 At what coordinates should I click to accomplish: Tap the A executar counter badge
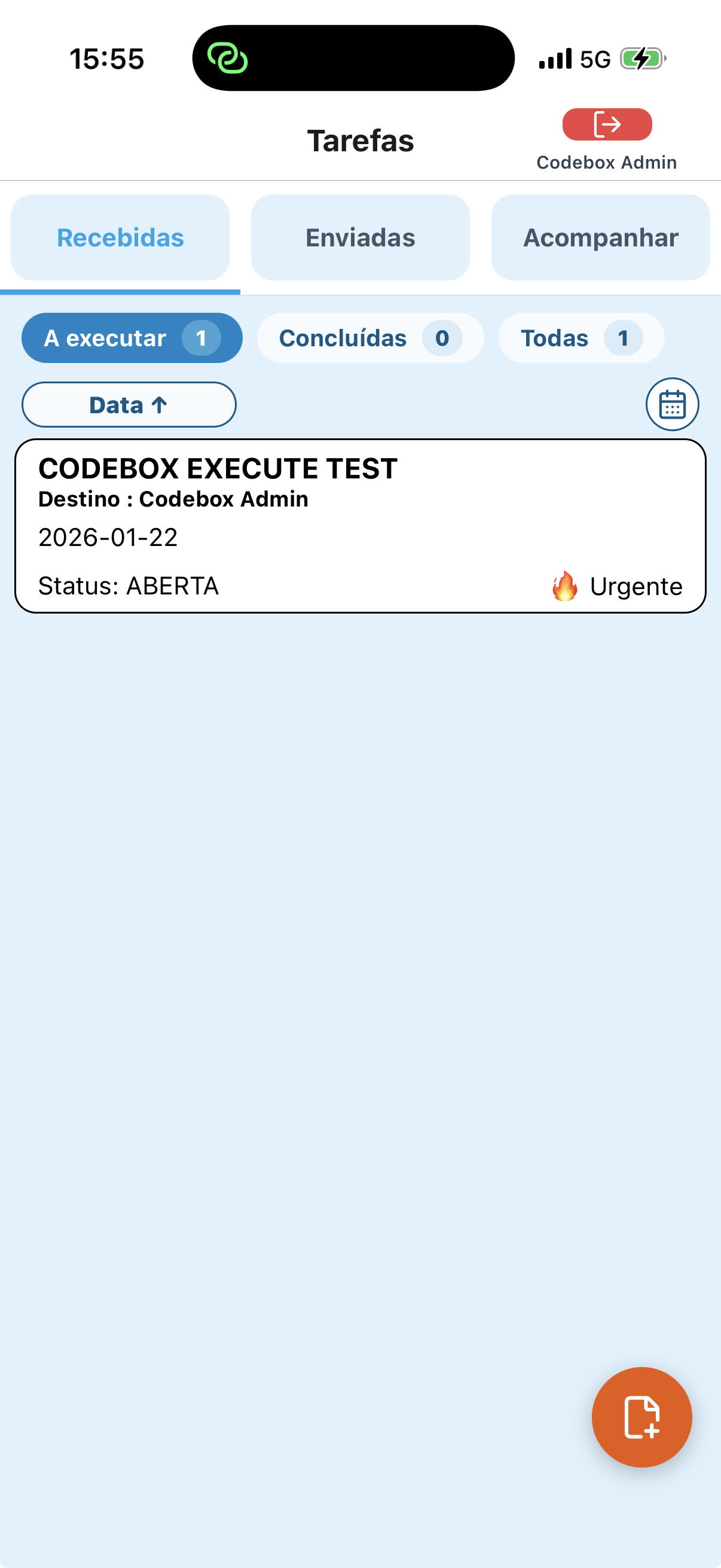(202, 338)
